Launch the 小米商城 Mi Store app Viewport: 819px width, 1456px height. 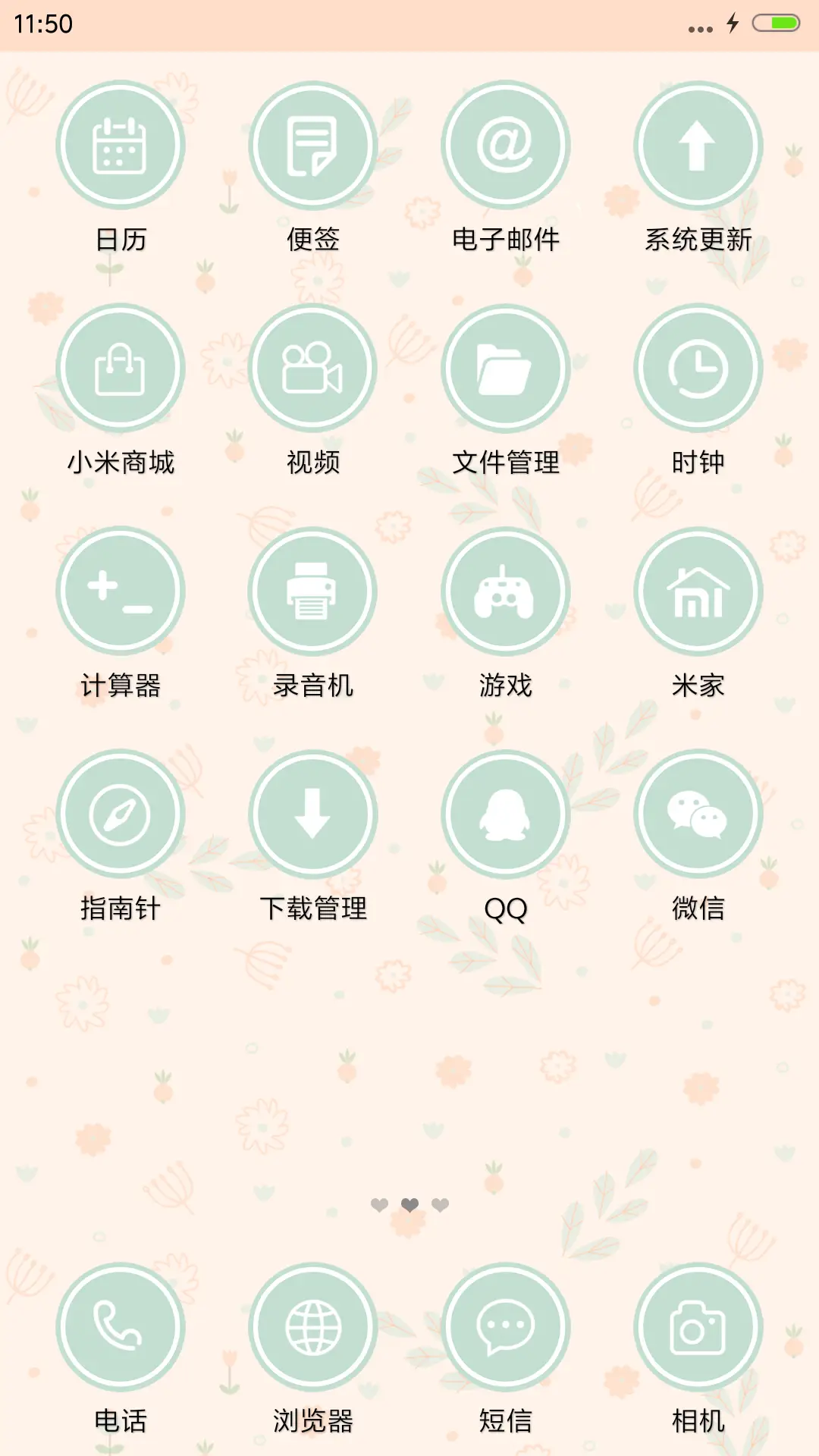(121, 367)
